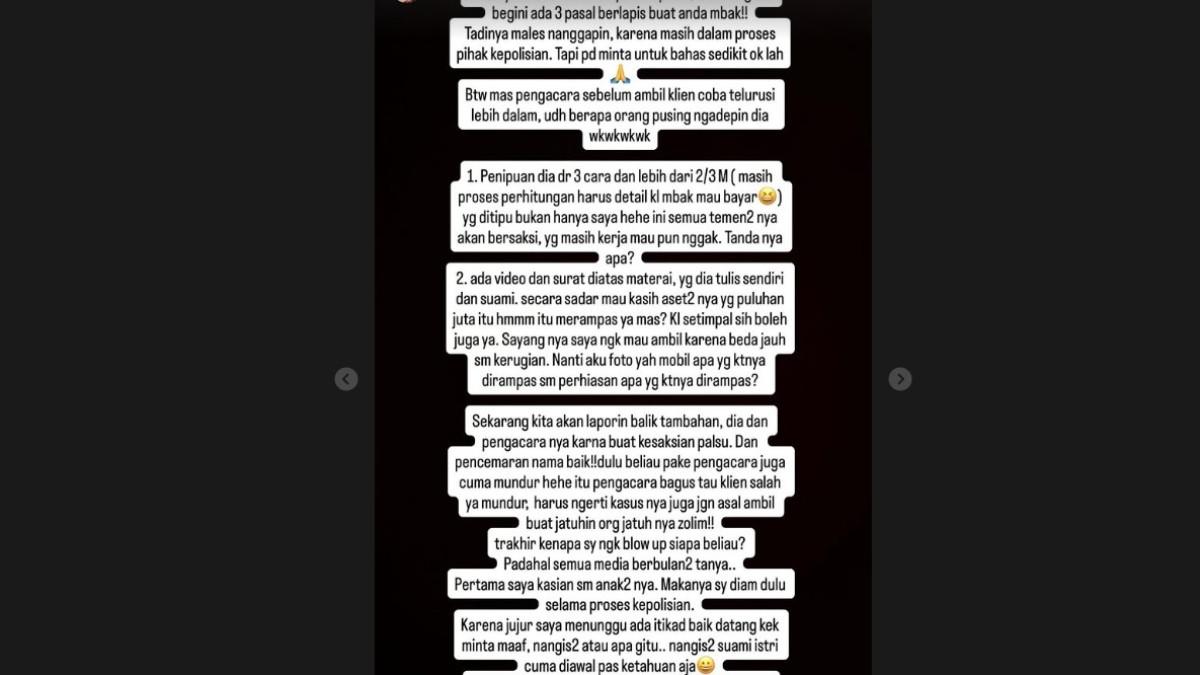
Task: Go to the previous story slide
Action: 346,379
